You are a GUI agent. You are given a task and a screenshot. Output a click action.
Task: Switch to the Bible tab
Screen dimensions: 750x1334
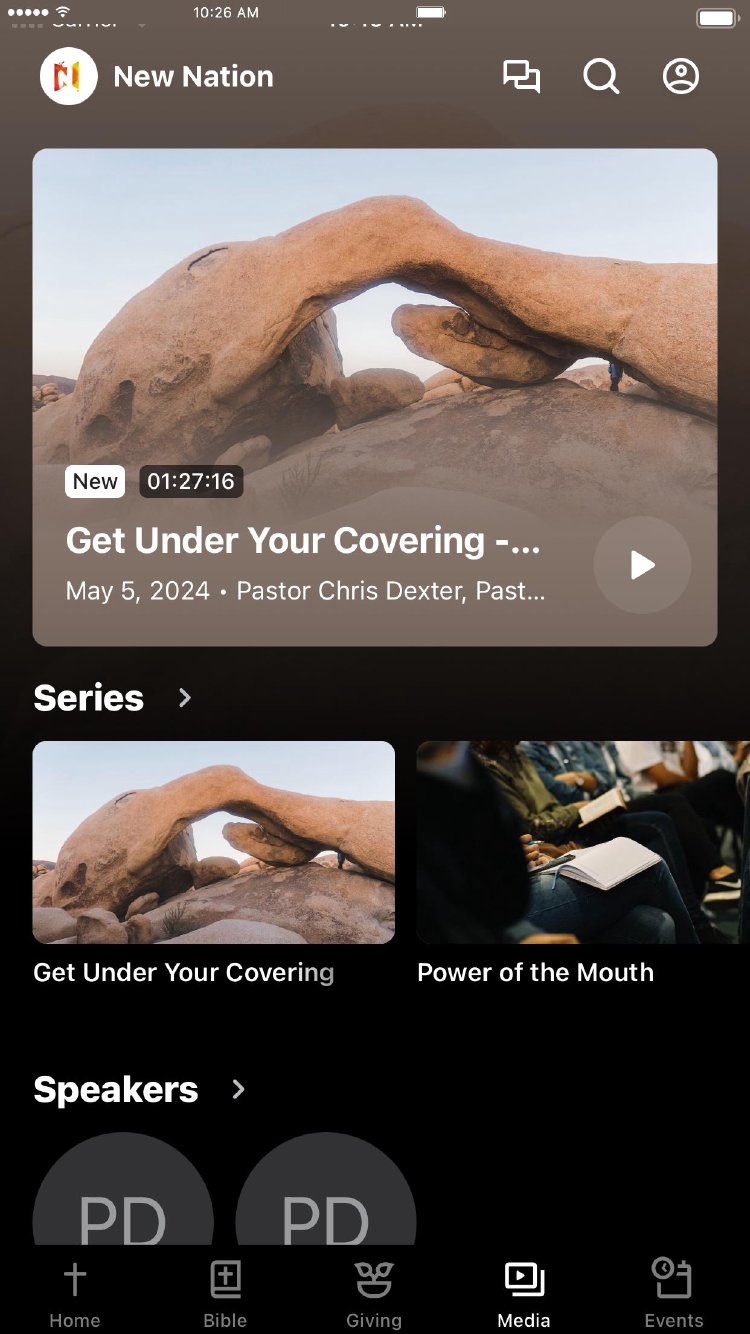tap(225, 1293)
